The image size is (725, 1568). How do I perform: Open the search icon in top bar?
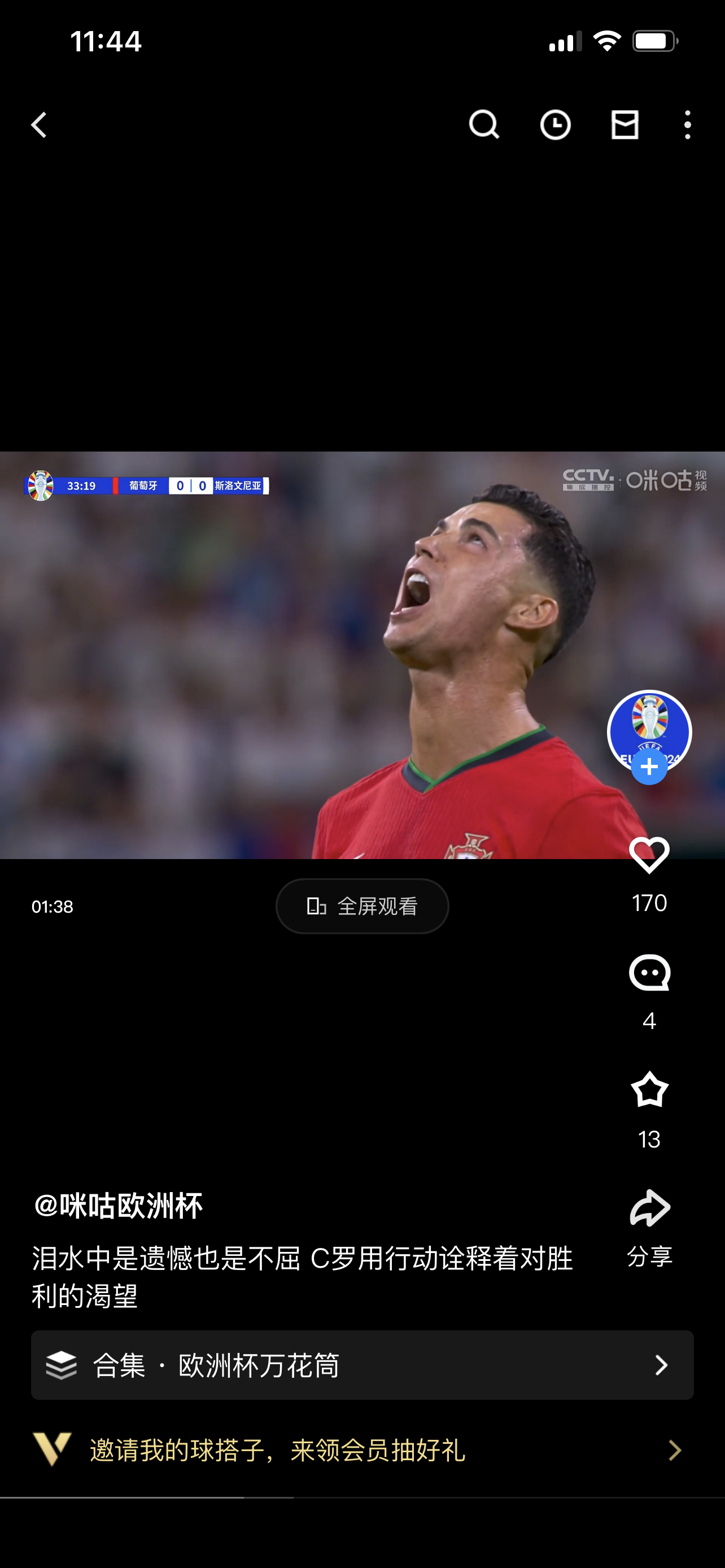[x=484, y=125]
